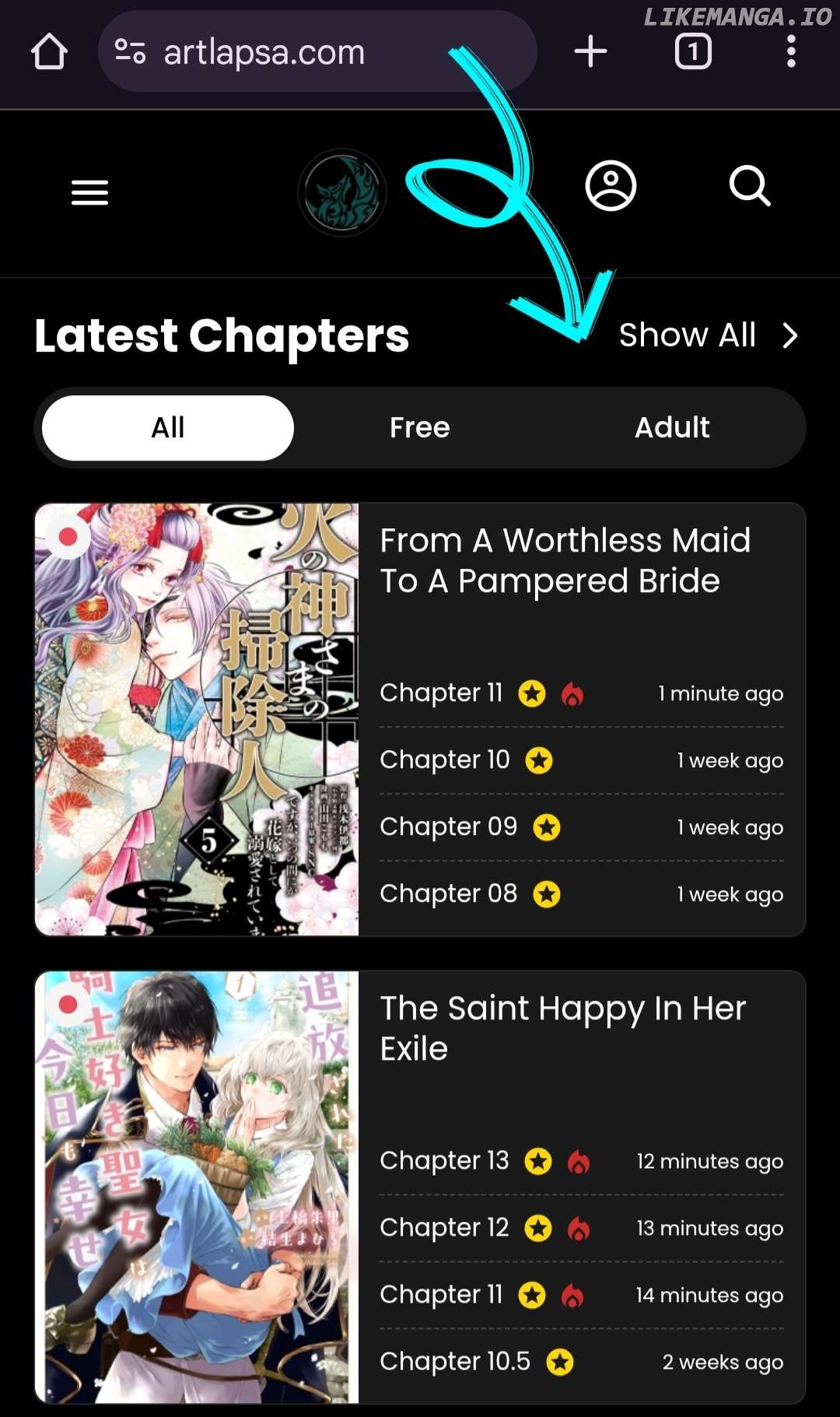This screenshot has height=1417, width=840.
Task: Open Chapter 12 posted 13 minutes ago
Action: [444, 1227]
